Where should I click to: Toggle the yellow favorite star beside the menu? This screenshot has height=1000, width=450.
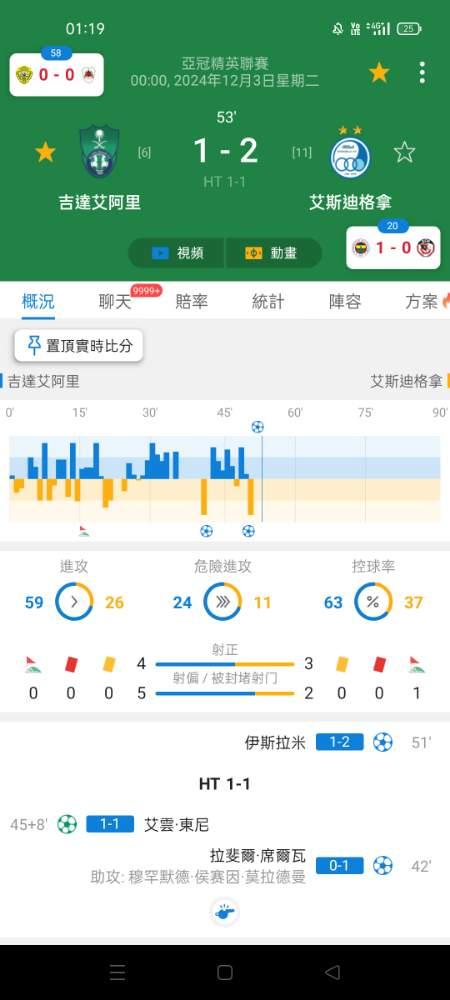pos(379,73)
